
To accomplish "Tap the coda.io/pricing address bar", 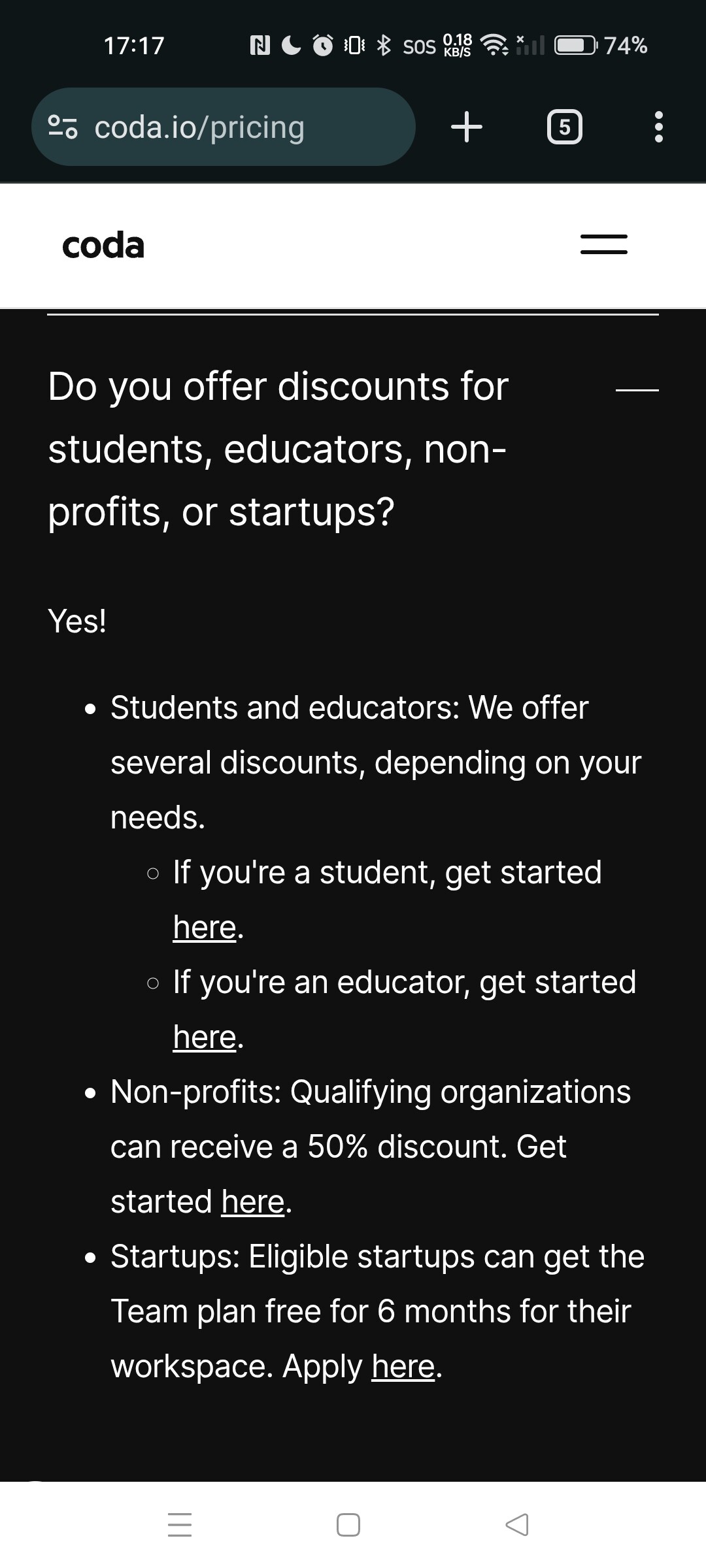I will (223, 127).
